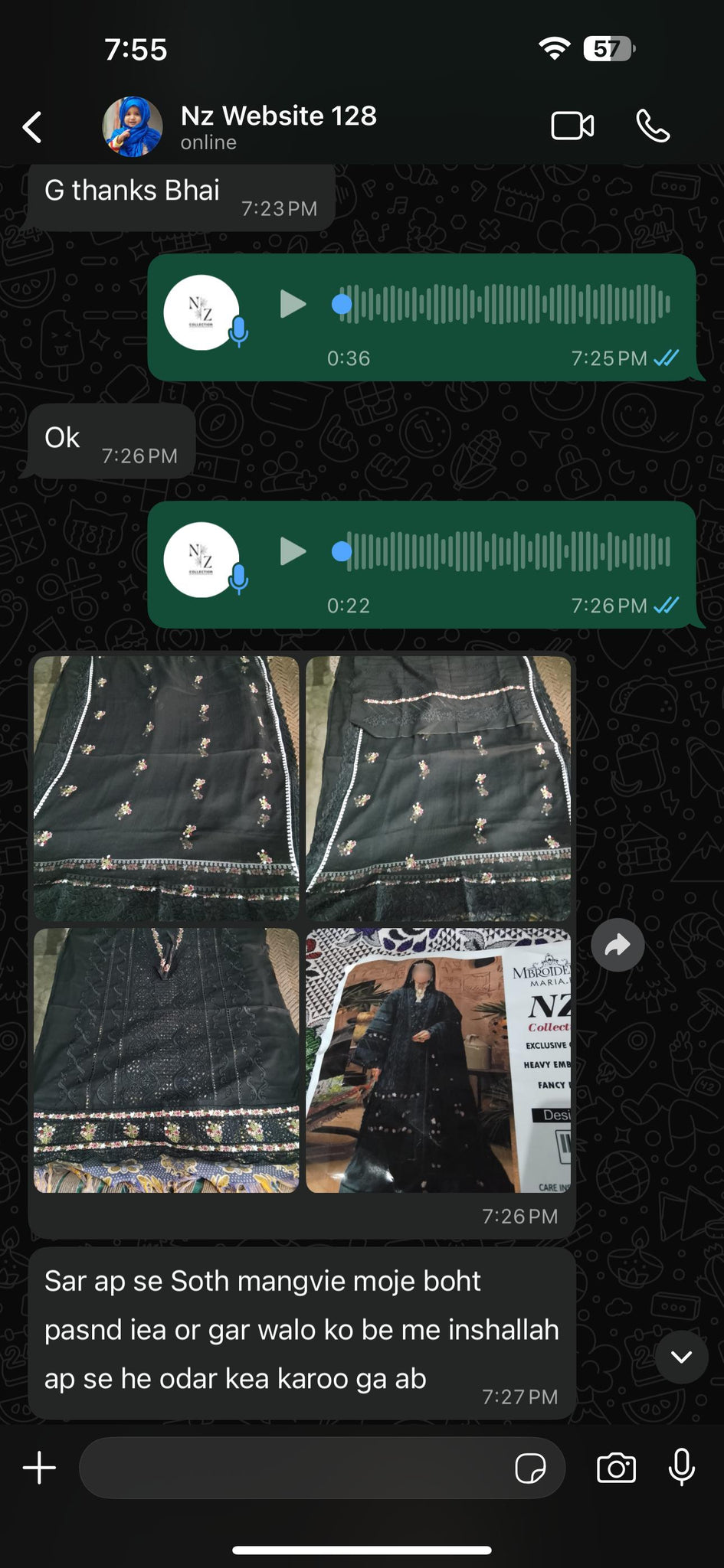The image size is (724, 1568).
Task: Open the NZ Collection packaging photo
Action: pyautogui.click(x=438, y=1060)
